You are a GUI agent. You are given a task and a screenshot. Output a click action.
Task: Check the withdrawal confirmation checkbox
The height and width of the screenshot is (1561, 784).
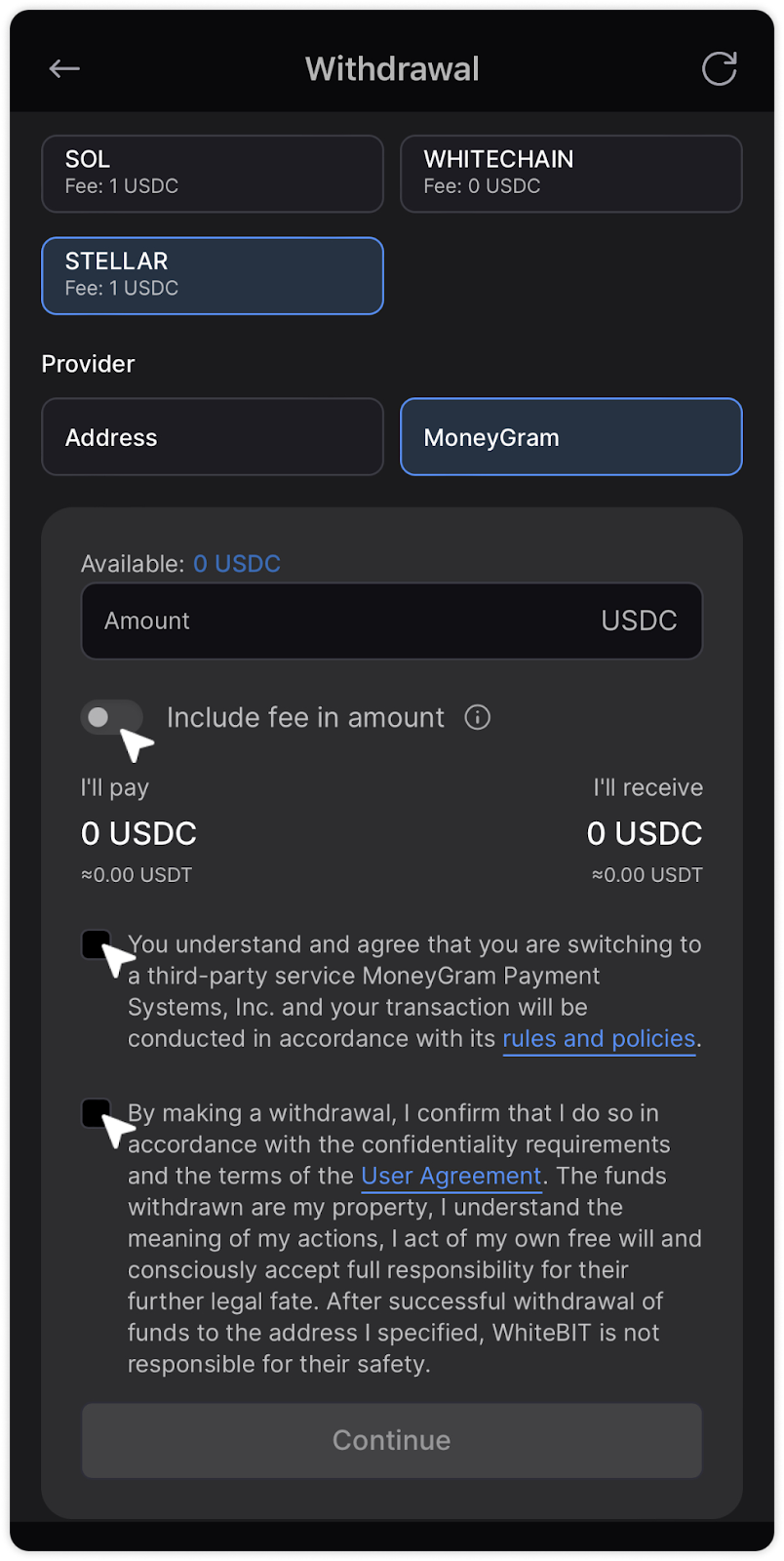pos(97,1113)
